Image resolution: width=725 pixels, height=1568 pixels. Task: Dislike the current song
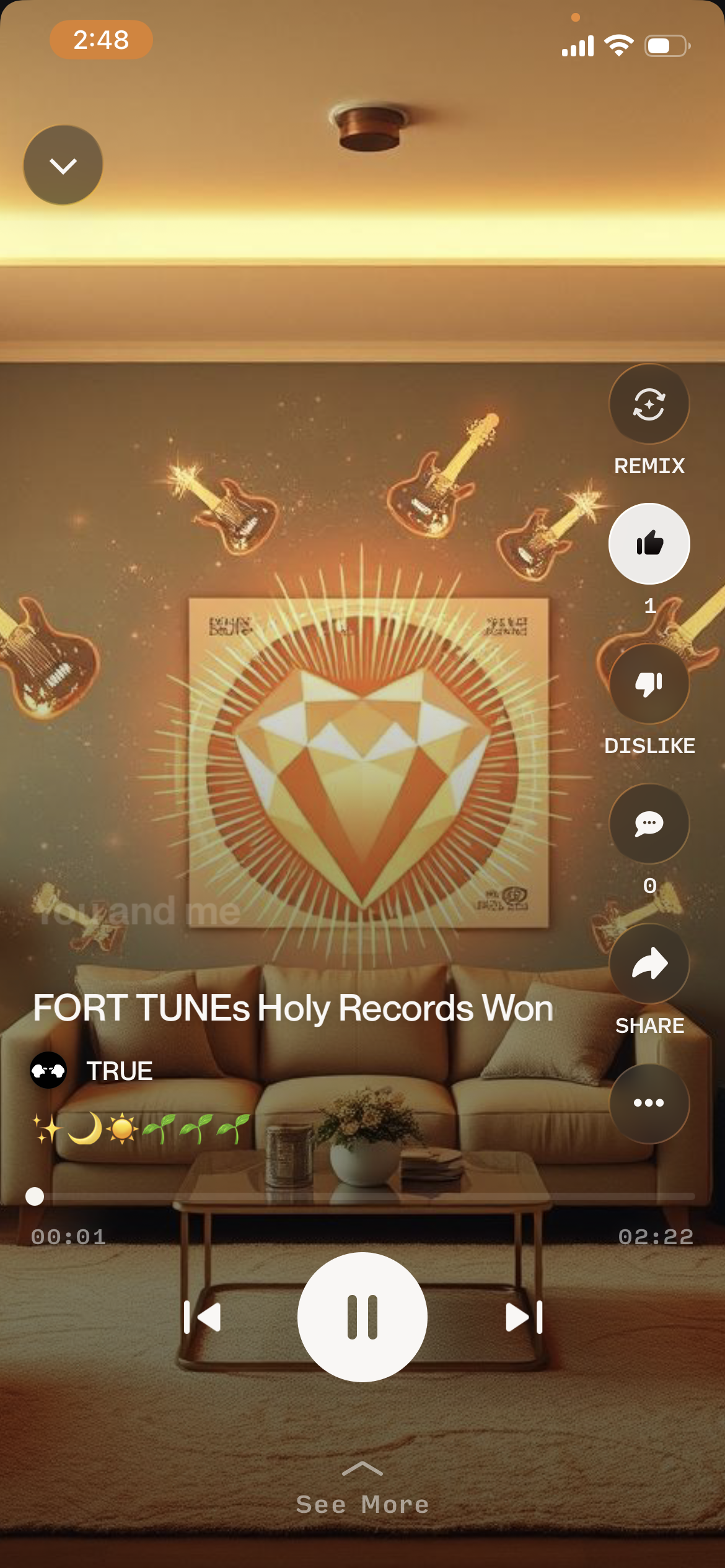point(649,683)
